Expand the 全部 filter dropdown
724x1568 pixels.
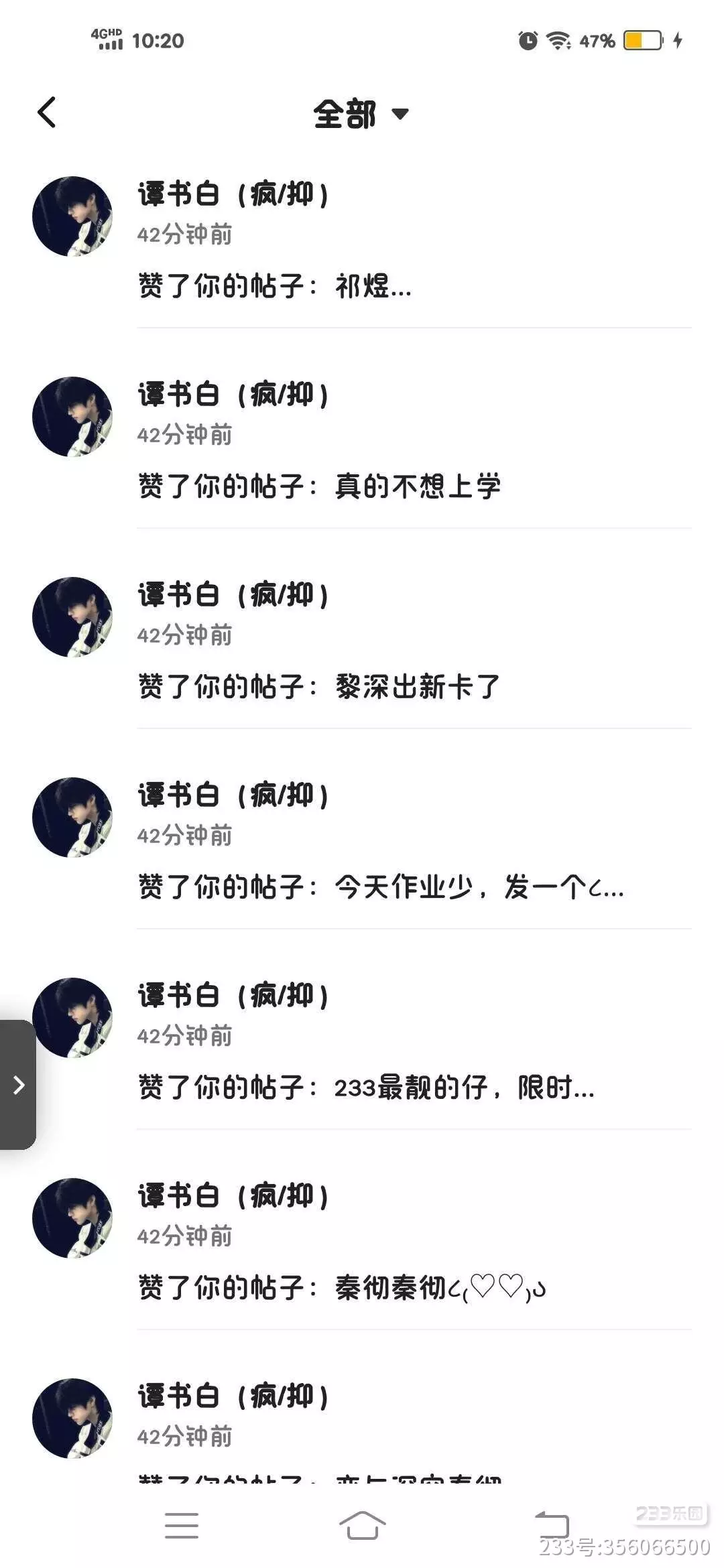click(x=361, y=114)
